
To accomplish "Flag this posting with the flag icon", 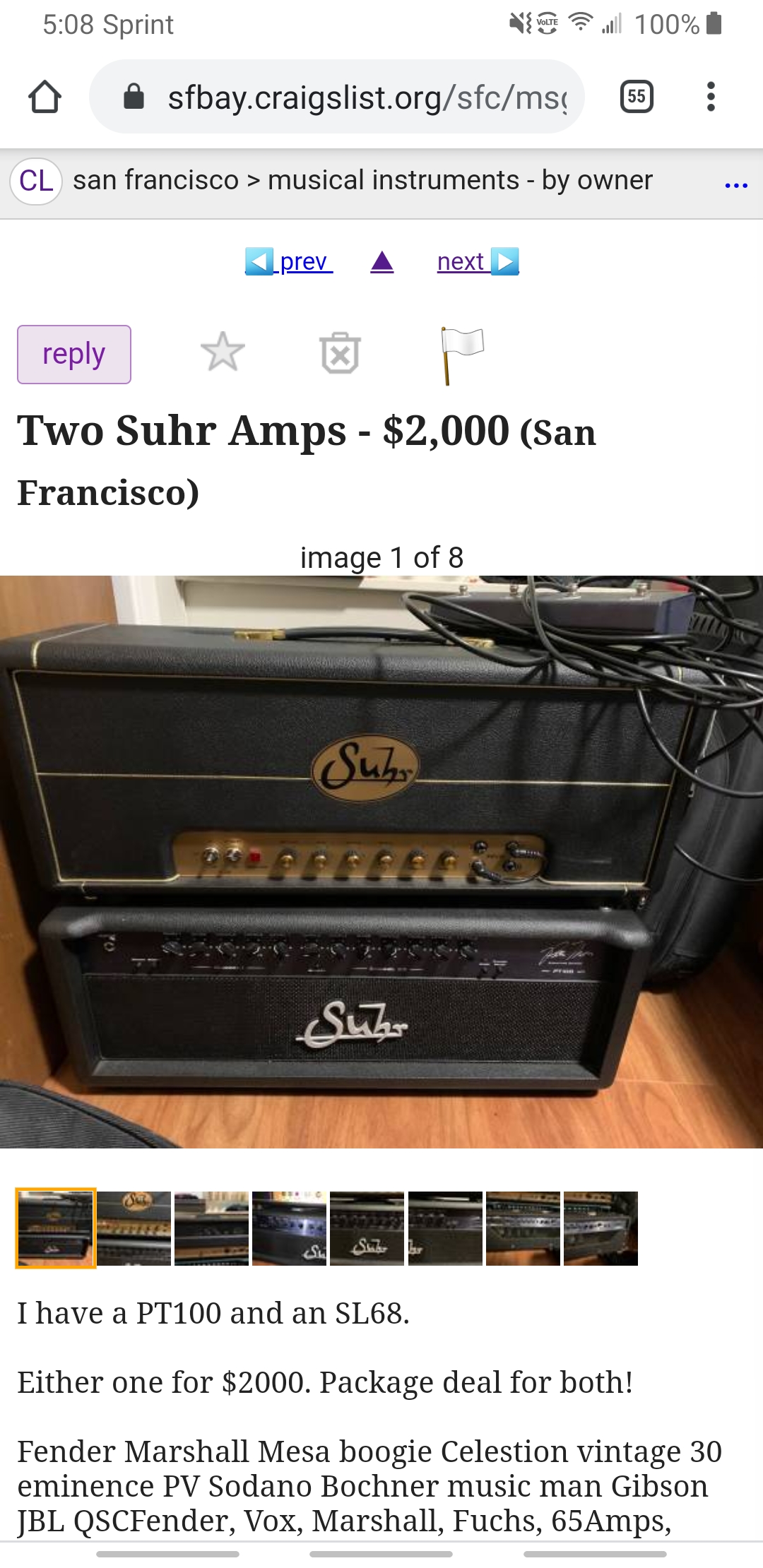I will [461, 355].
